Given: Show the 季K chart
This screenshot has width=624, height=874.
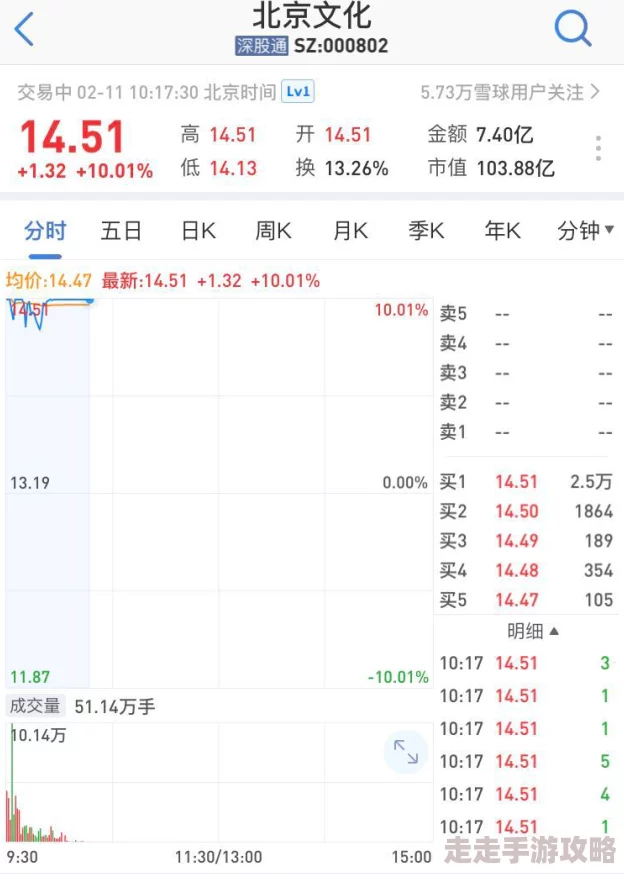Looking at the screenshot, I should coord(426,231).
